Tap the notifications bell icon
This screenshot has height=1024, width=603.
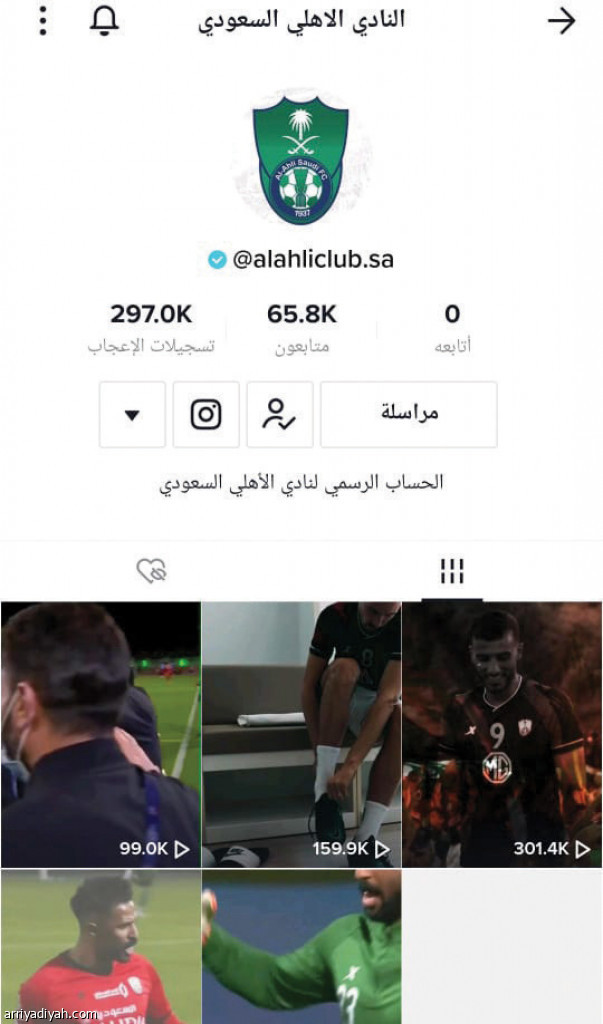click(x=104, y=20)
